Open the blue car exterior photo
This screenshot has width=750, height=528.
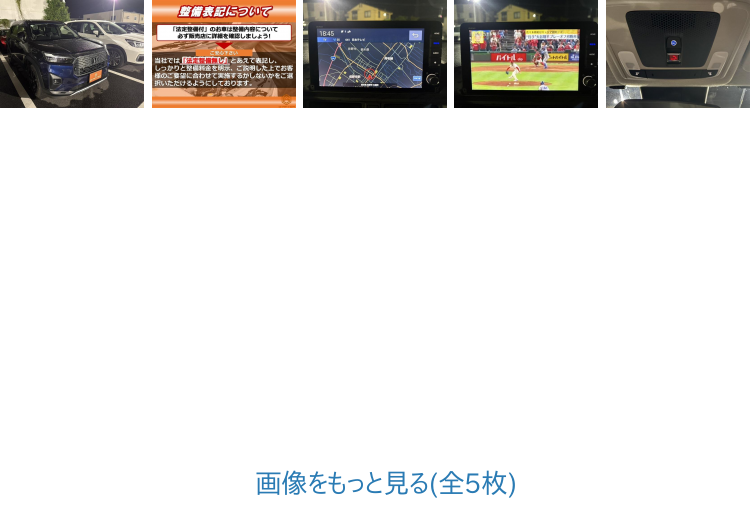coord(72,54)
